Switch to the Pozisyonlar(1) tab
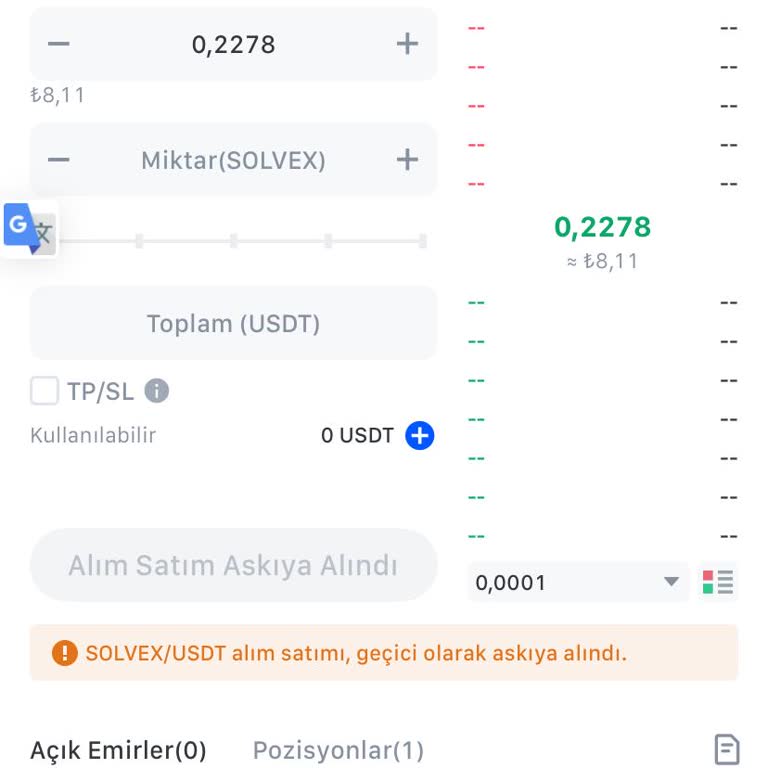Screen dimensions: 768x768 tap(338, 750)
